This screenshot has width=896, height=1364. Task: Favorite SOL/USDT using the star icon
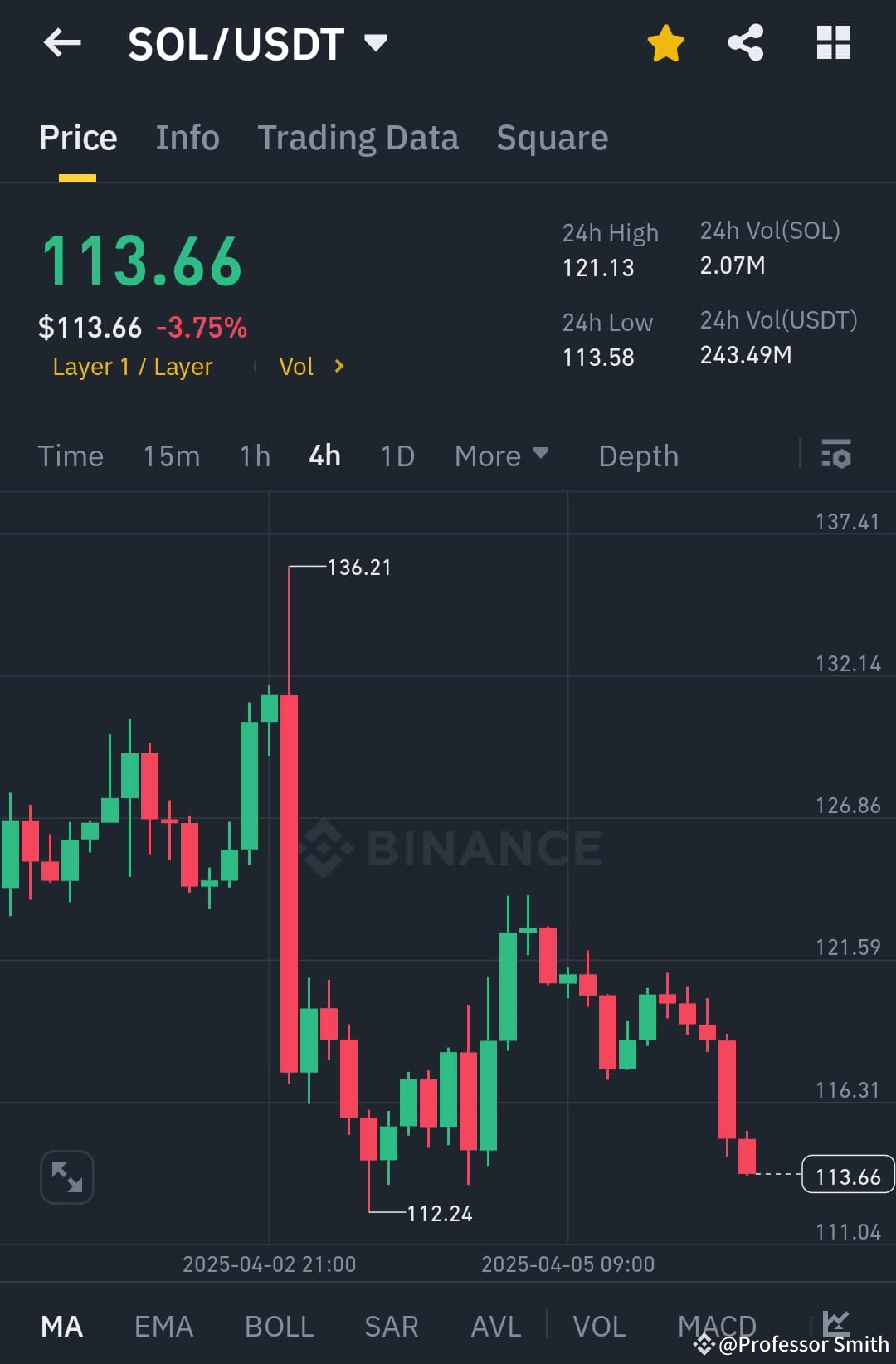click(665, 43)
